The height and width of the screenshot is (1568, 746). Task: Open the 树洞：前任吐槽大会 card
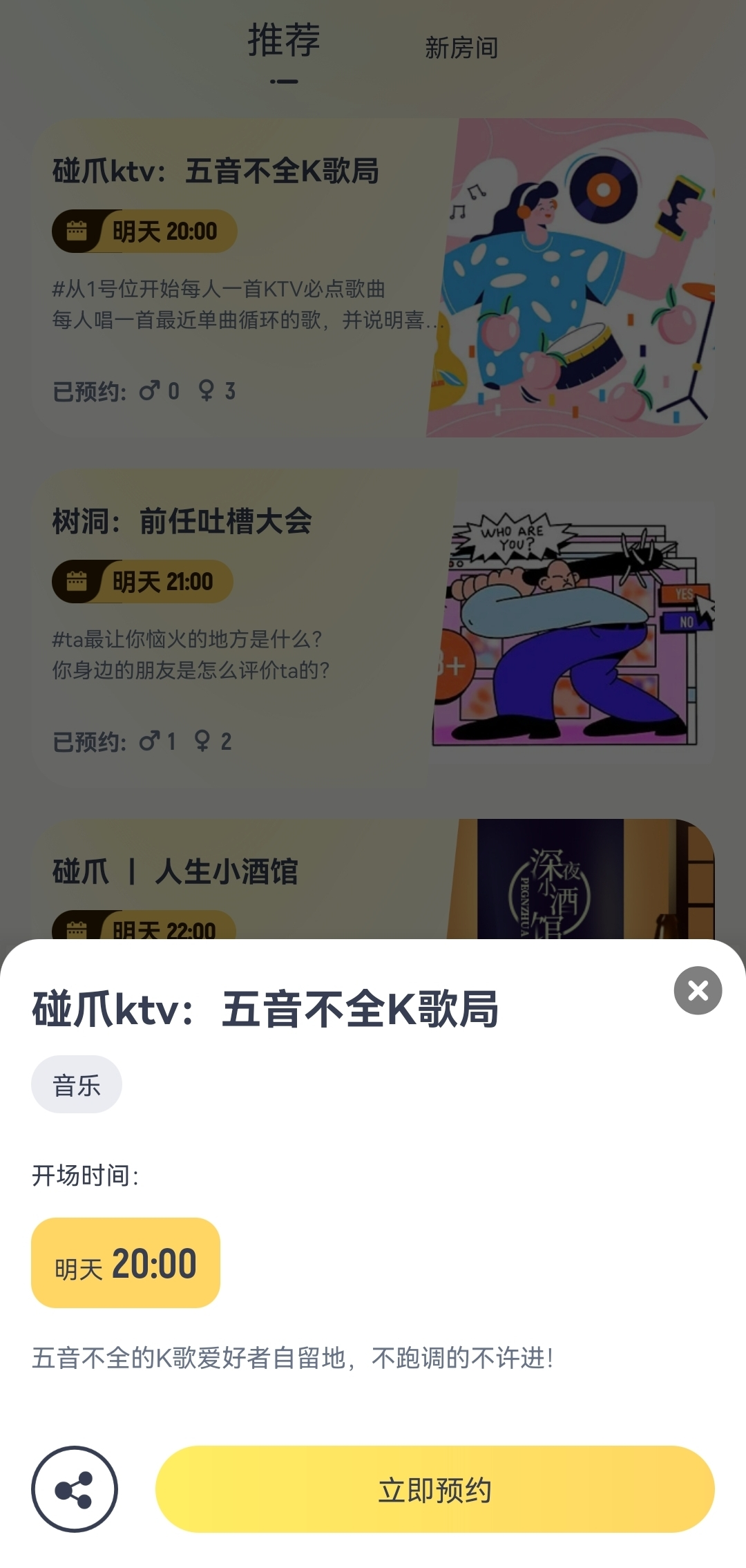pyautogui.click(x=373, y=627)
